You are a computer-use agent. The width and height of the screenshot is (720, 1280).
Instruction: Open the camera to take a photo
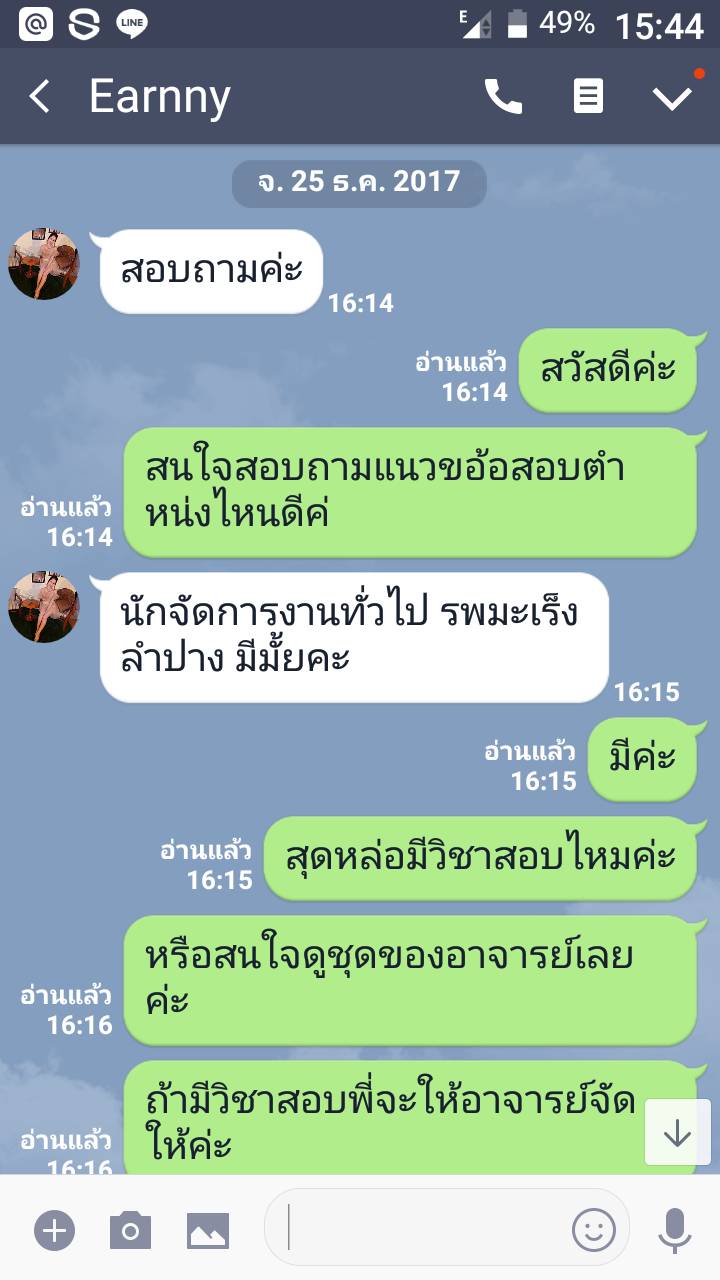click(x=130, y=1230)
